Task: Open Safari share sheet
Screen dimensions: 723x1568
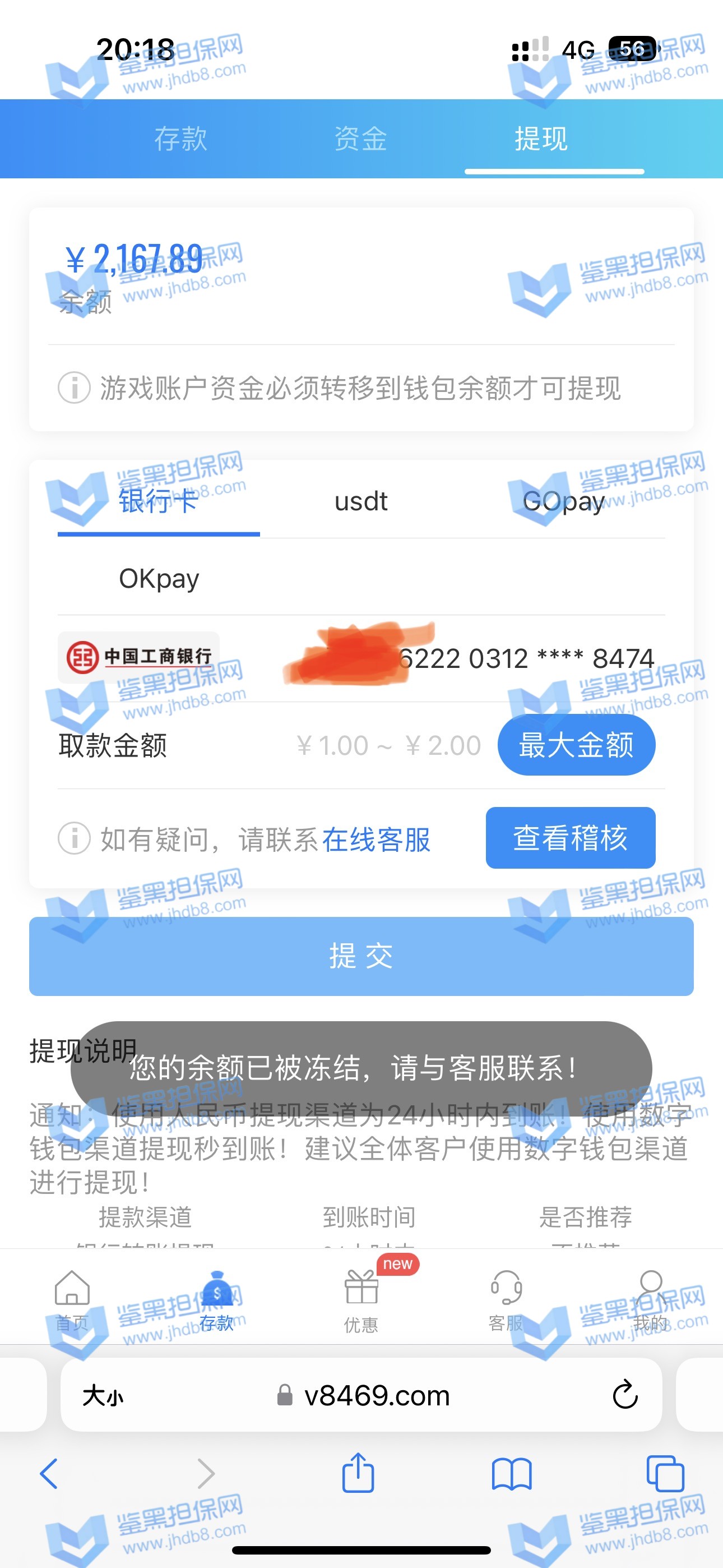Action: click(x=358, y=1474)
